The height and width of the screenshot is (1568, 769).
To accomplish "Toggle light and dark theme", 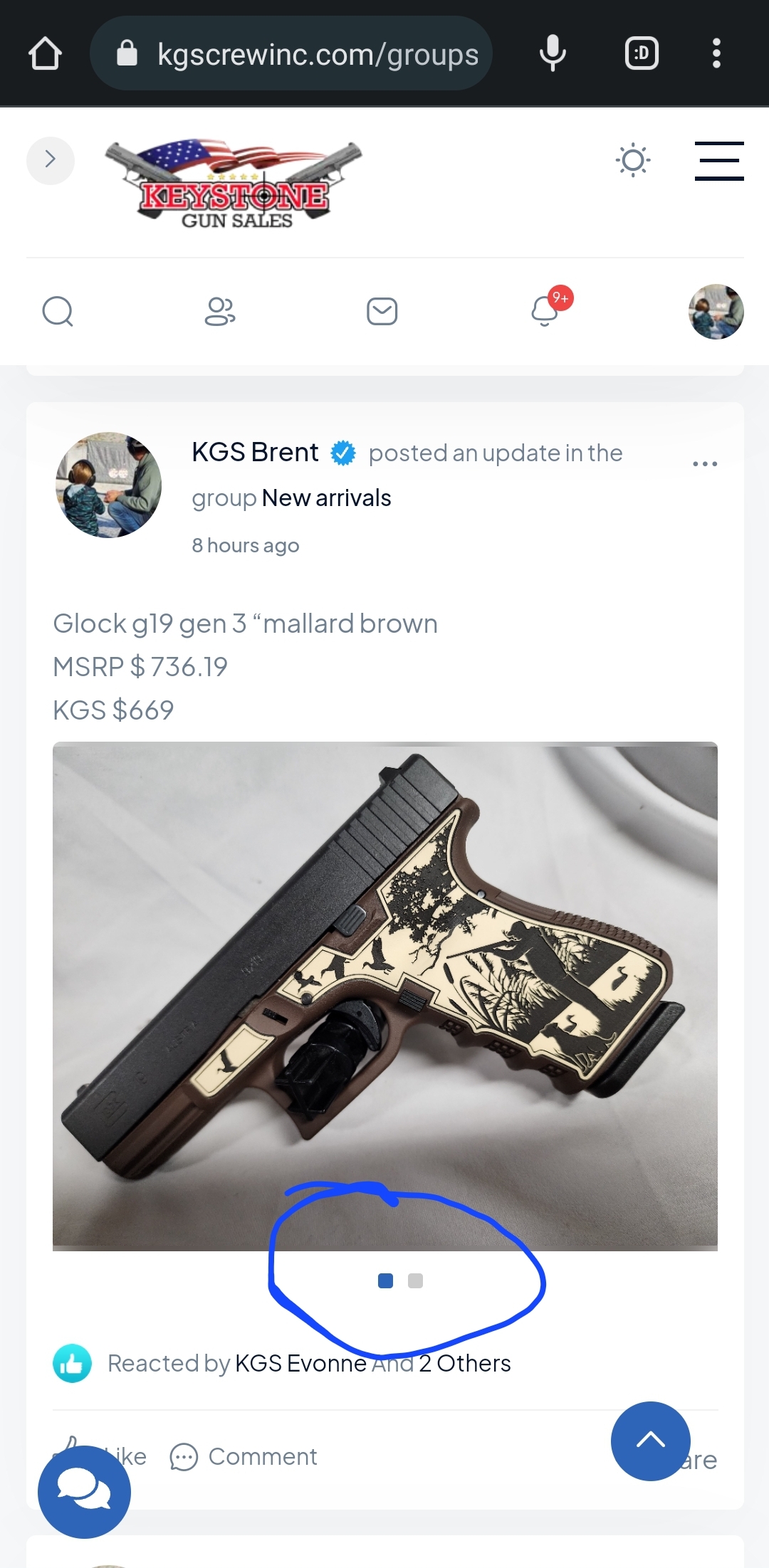I will [x=632, y=160].
